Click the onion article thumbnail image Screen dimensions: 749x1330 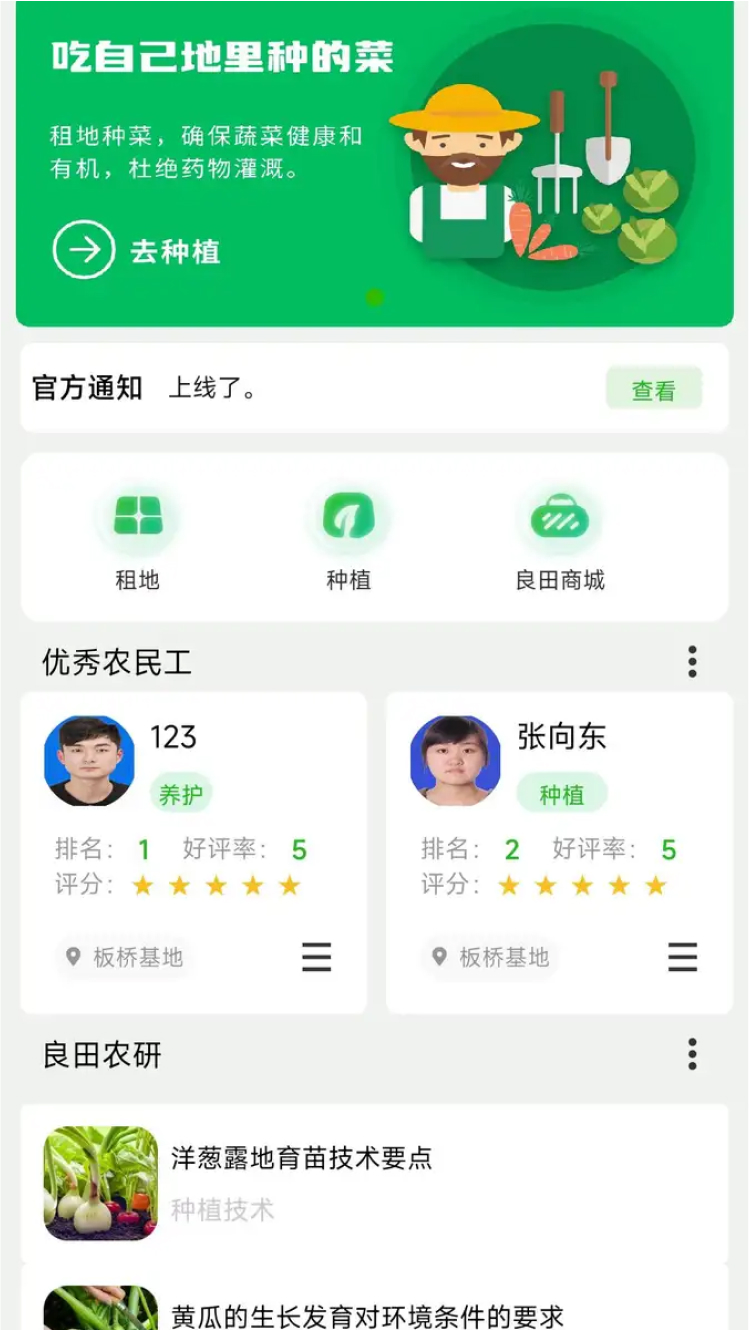[99, 1183]
